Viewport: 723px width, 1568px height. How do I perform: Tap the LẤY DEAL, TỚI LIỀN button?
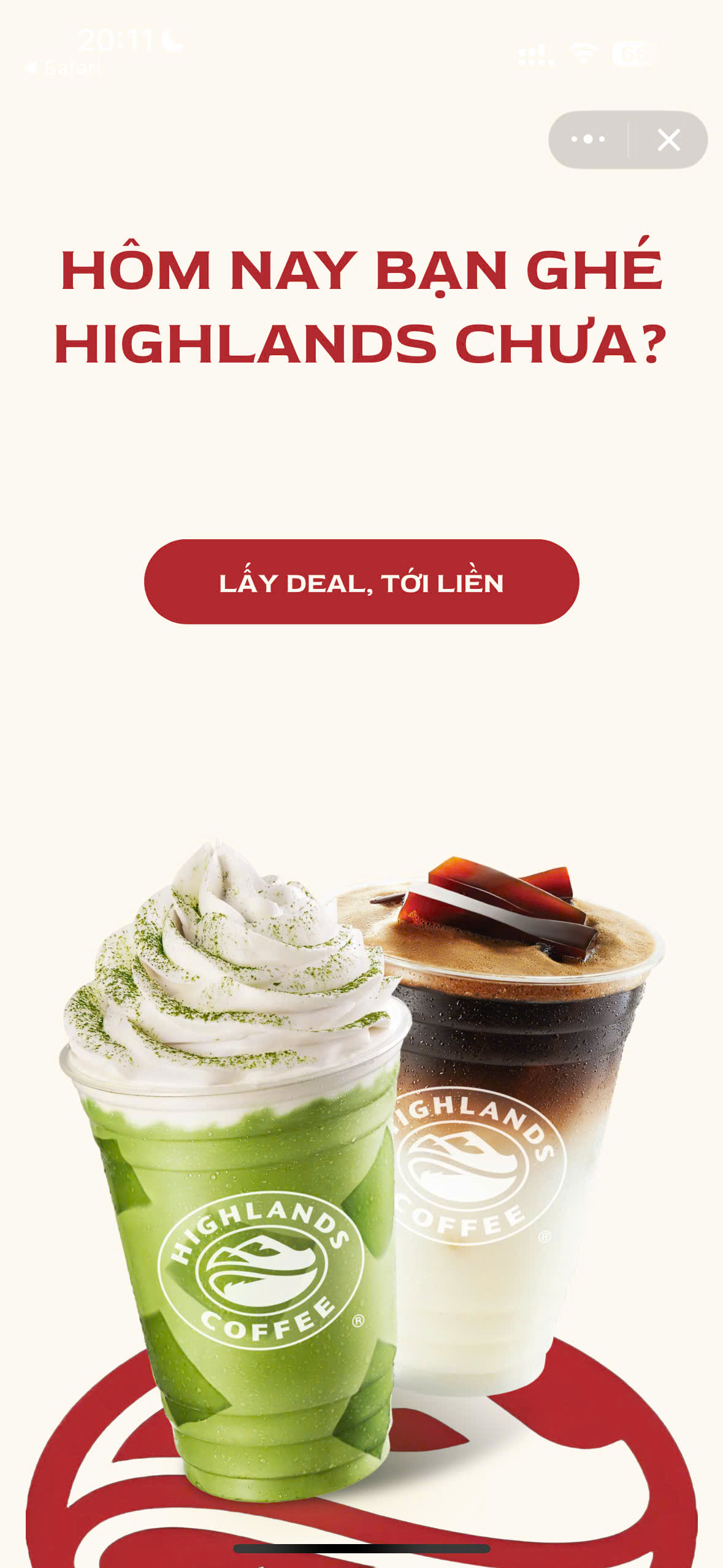coord(361,582)
